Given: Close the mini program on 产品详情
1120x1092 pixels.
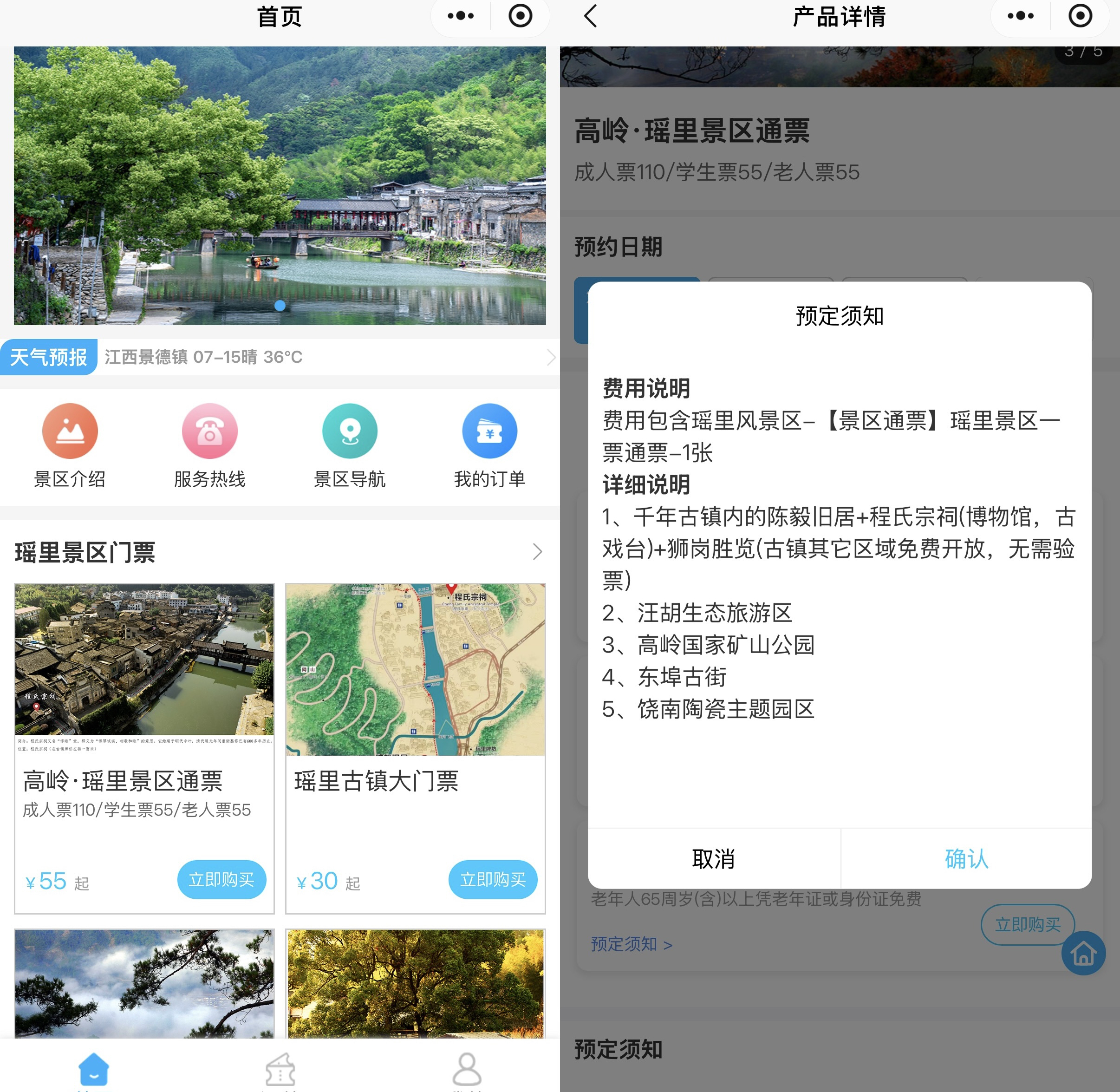Looking at the screenshot, I should pos(1080,16).
